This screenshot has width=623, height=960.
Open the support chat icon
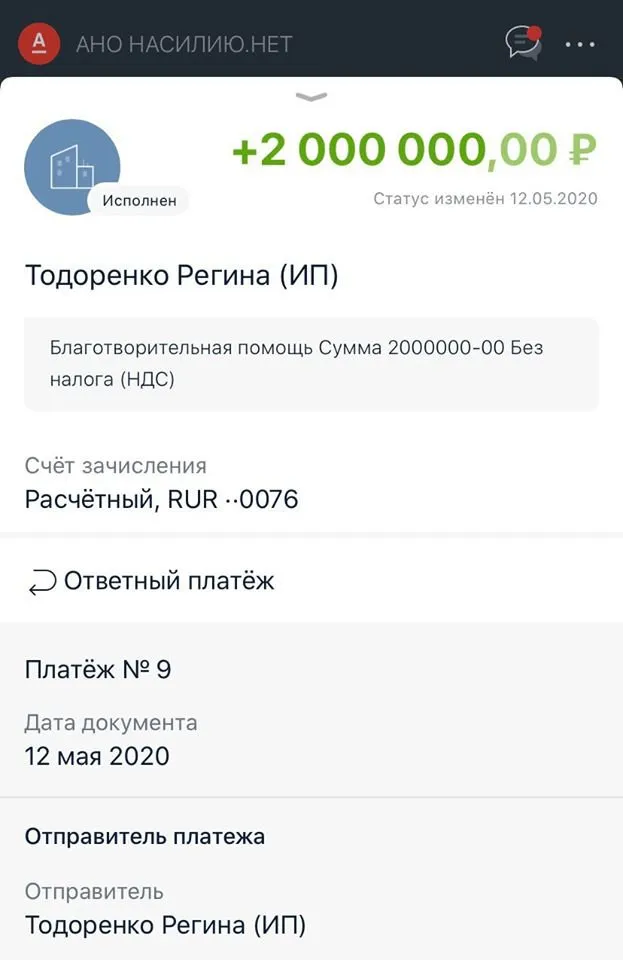[523, 43]
